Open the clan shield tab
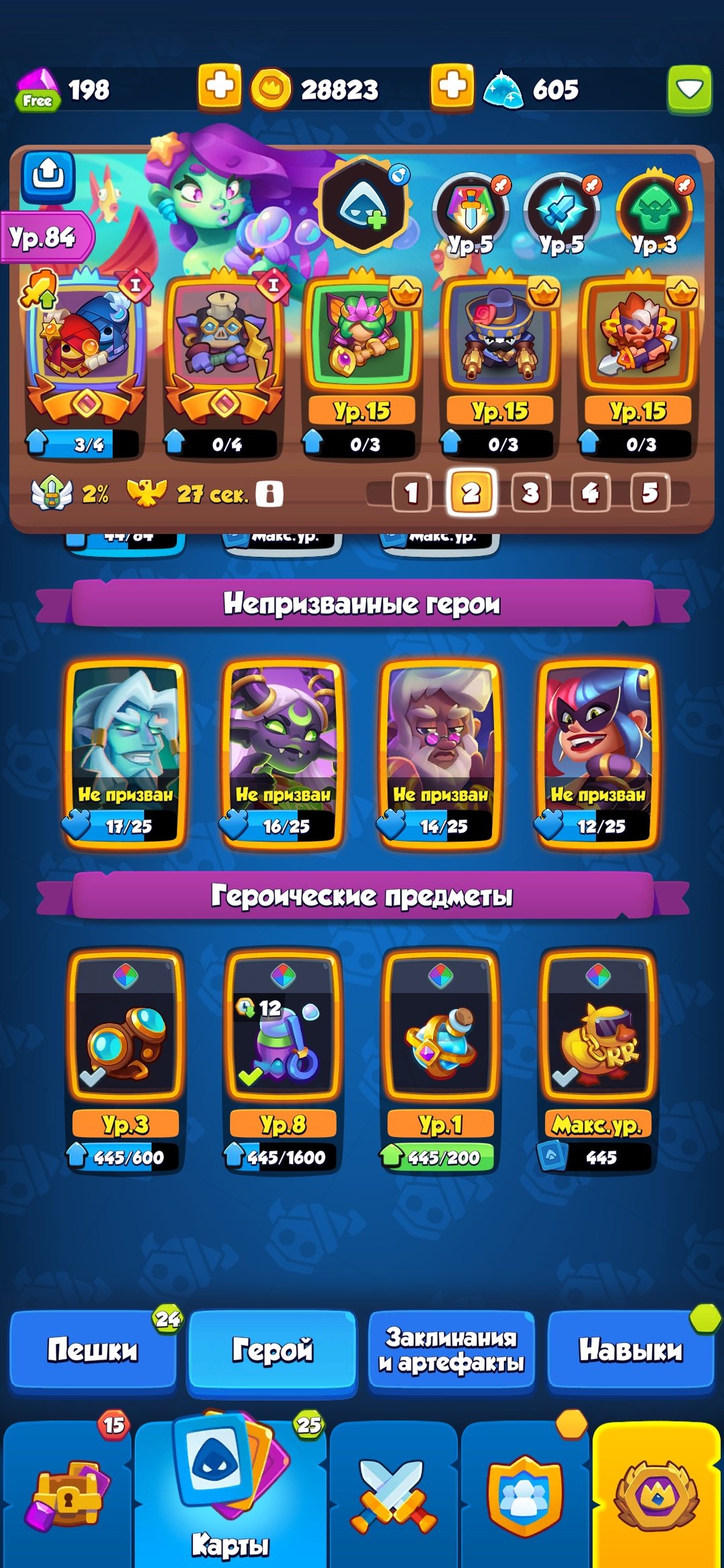The image size is (724, 1568). (525, 1496)
